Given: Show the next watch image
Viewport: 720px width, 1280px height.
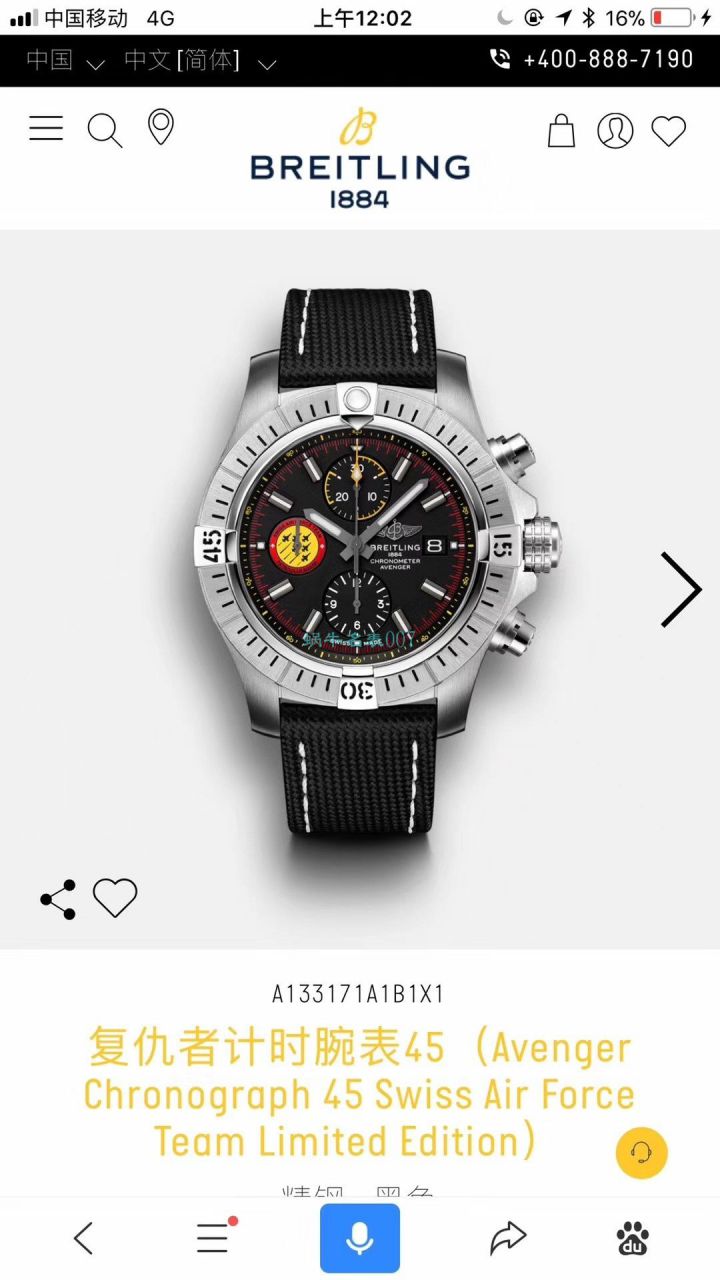Looking at the screenshot, I should point(681,589).
